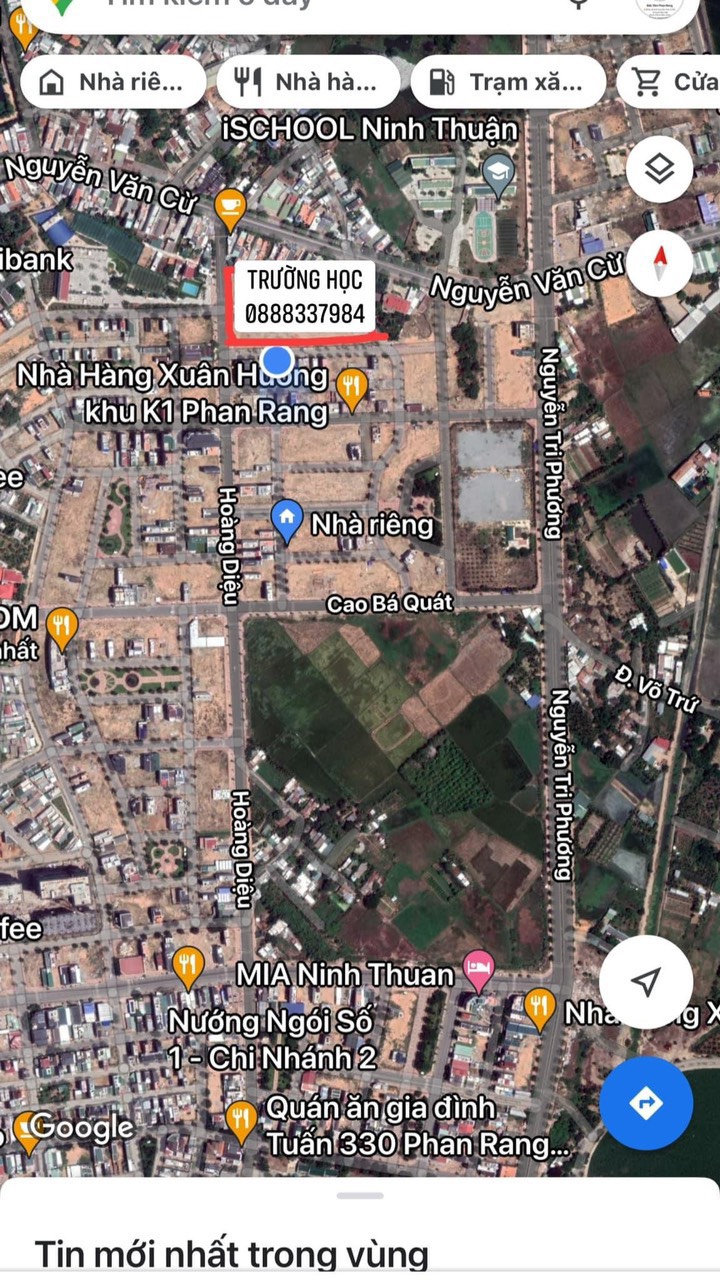Center map on my location
Screen dimensions: 720x1280
tap(646, 981)
